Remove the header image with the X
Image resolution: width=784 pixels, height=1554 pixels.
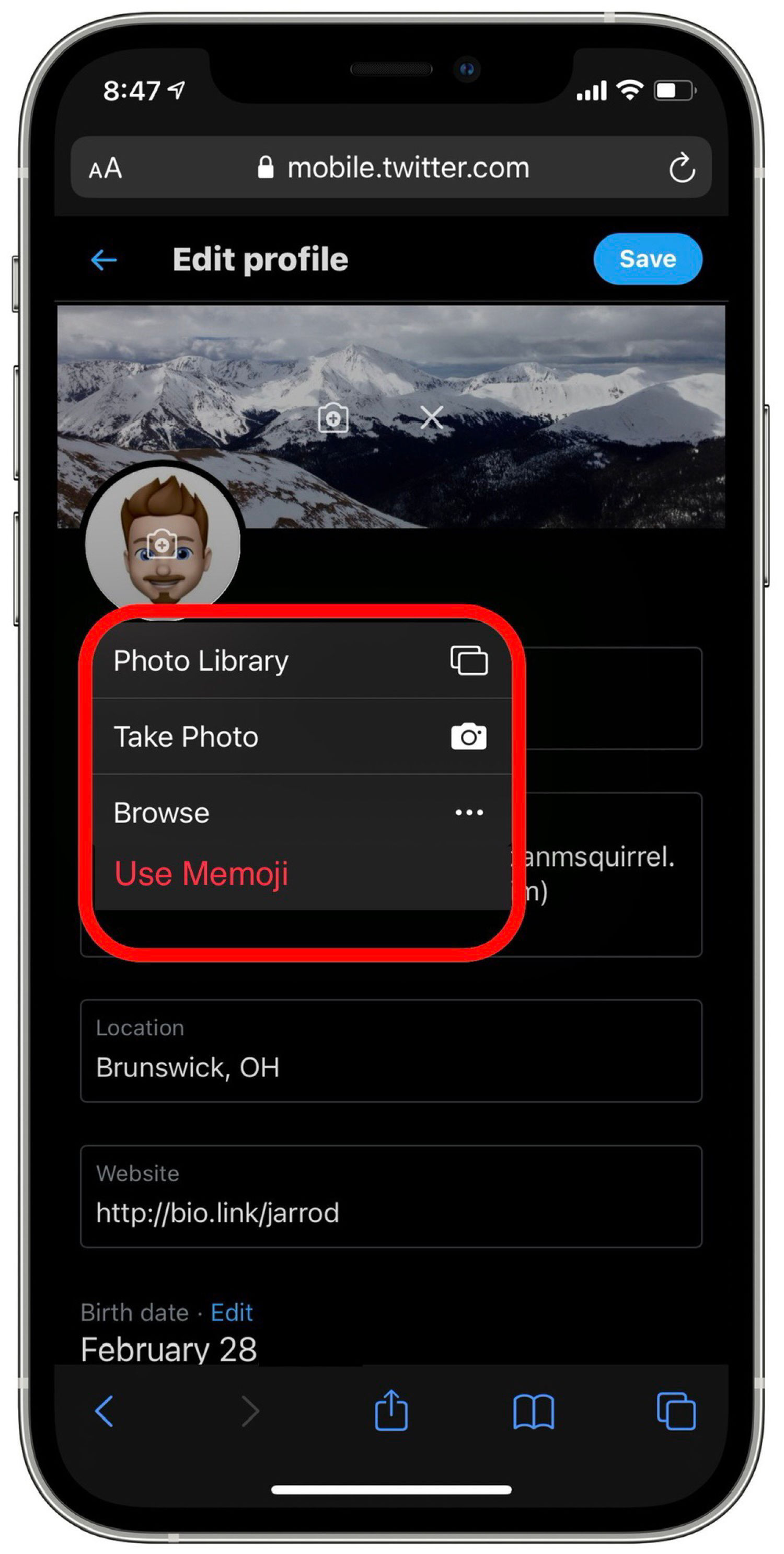[x=432, y=417]
